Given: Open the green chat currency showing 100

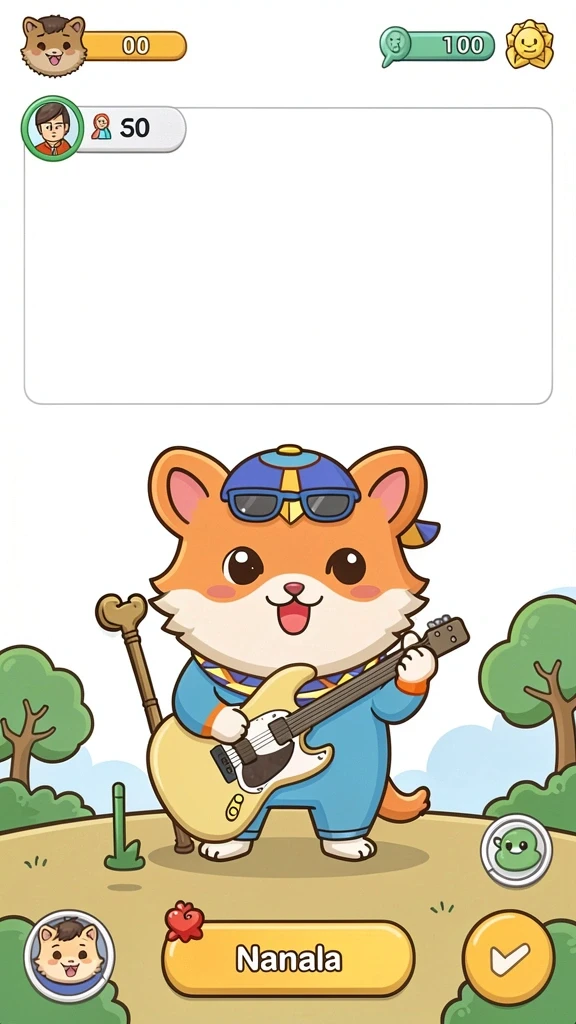Looking at the screenshot, I should [x=437, y=46].
